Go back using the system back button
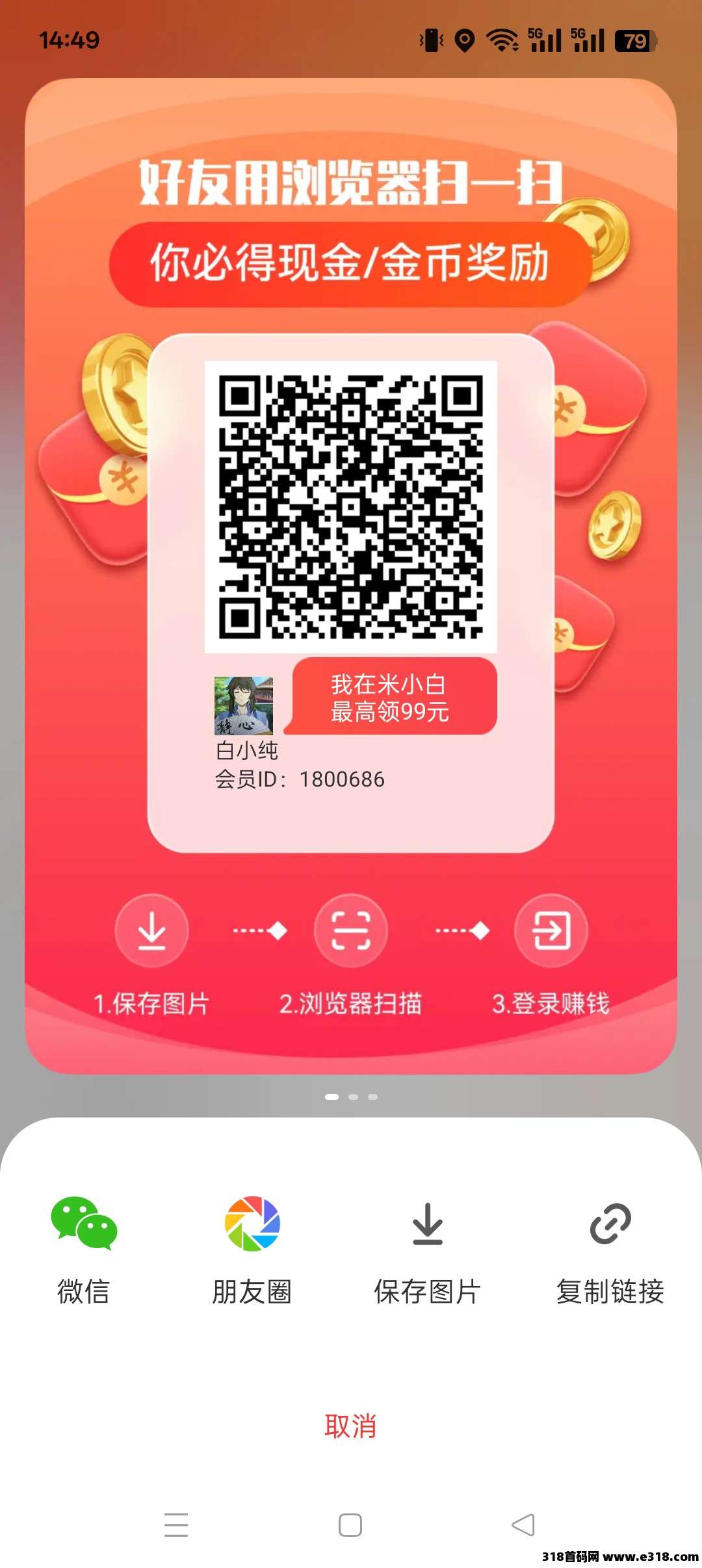 coord(523,1525)
